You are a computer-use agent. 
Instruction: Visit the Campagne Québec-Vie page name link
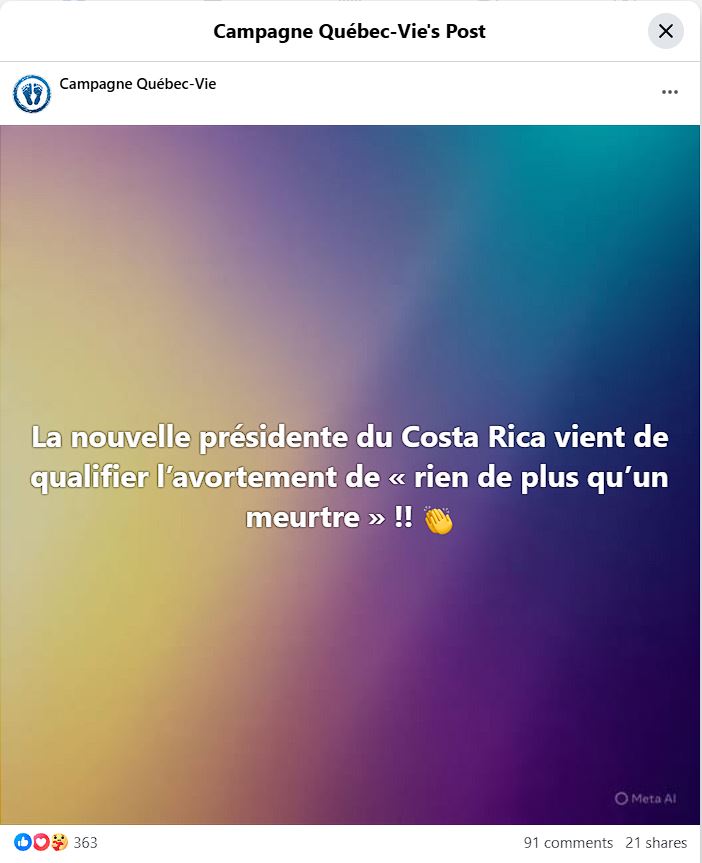[138, 84]
